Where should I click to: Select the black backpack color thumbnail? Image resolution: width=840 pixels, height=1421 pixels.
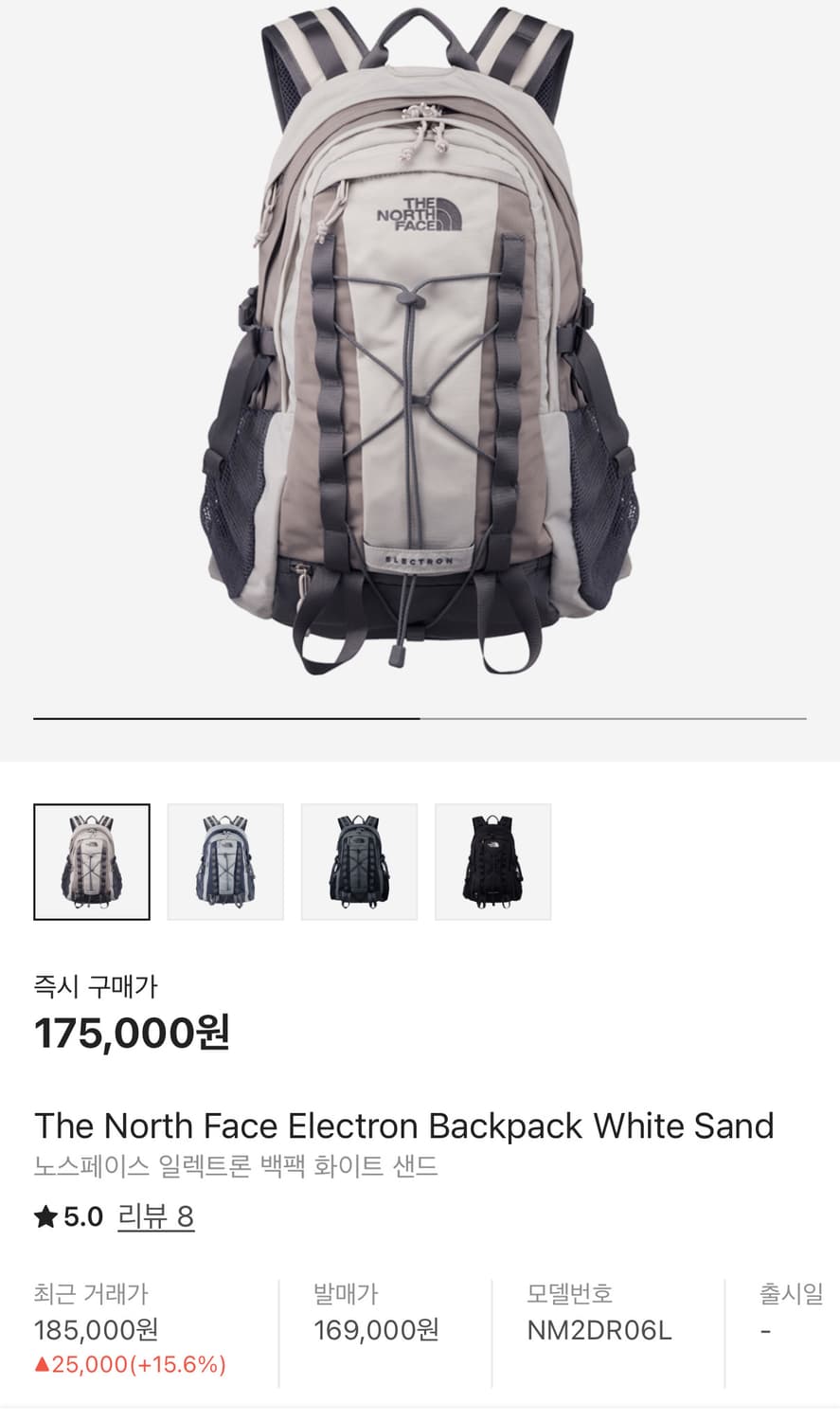[x=492, y=862]
